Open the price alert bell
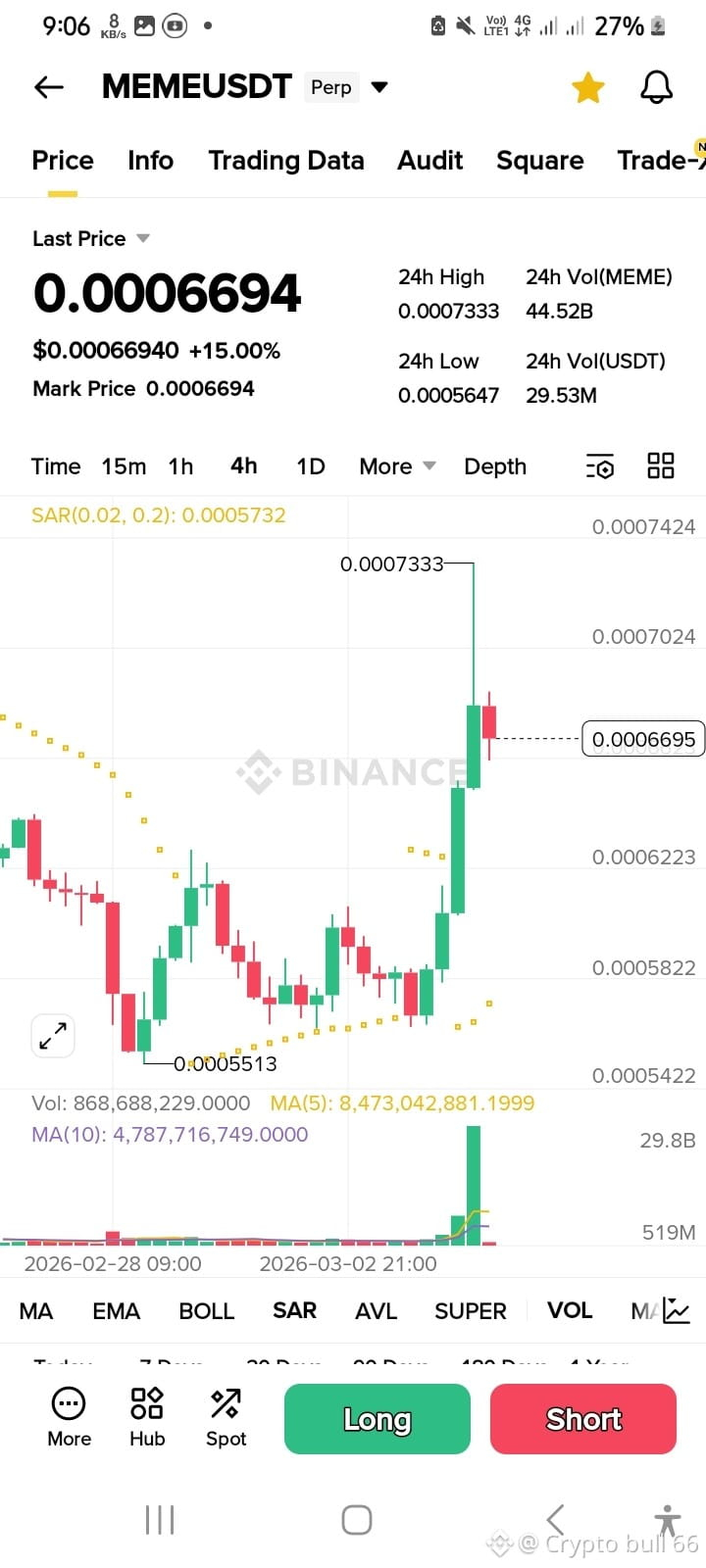 (x=656, y=87)
